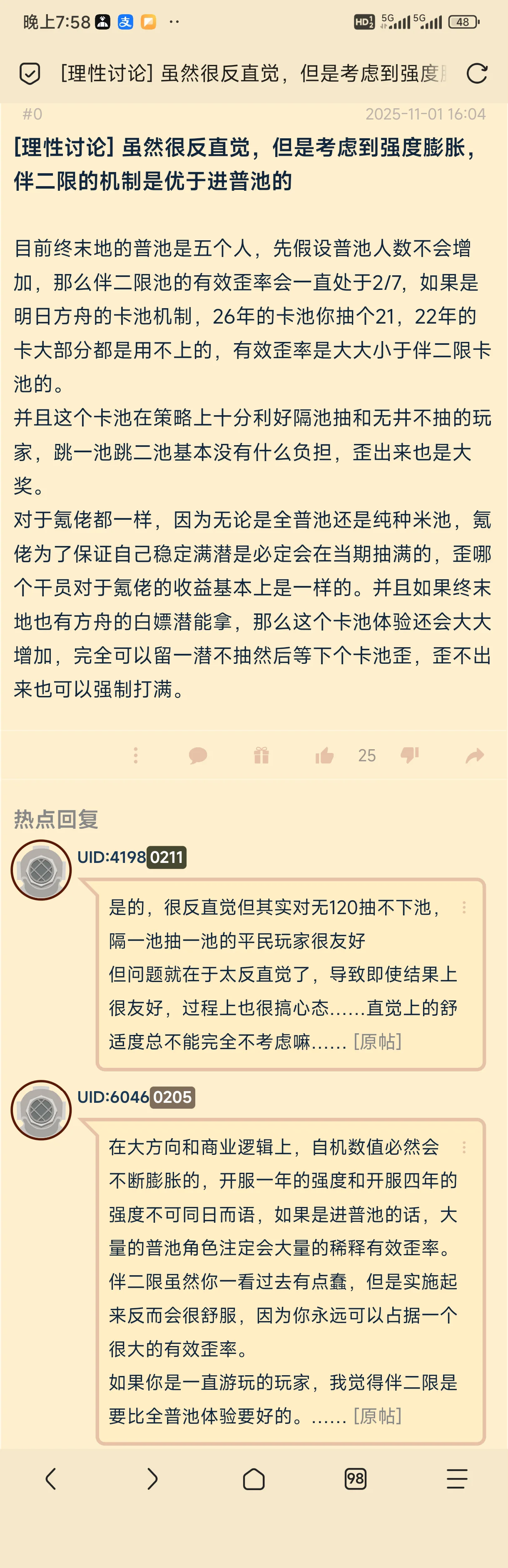Go back to the previous page
This screenshot has width=508, height=1568.
point(51,1478)
